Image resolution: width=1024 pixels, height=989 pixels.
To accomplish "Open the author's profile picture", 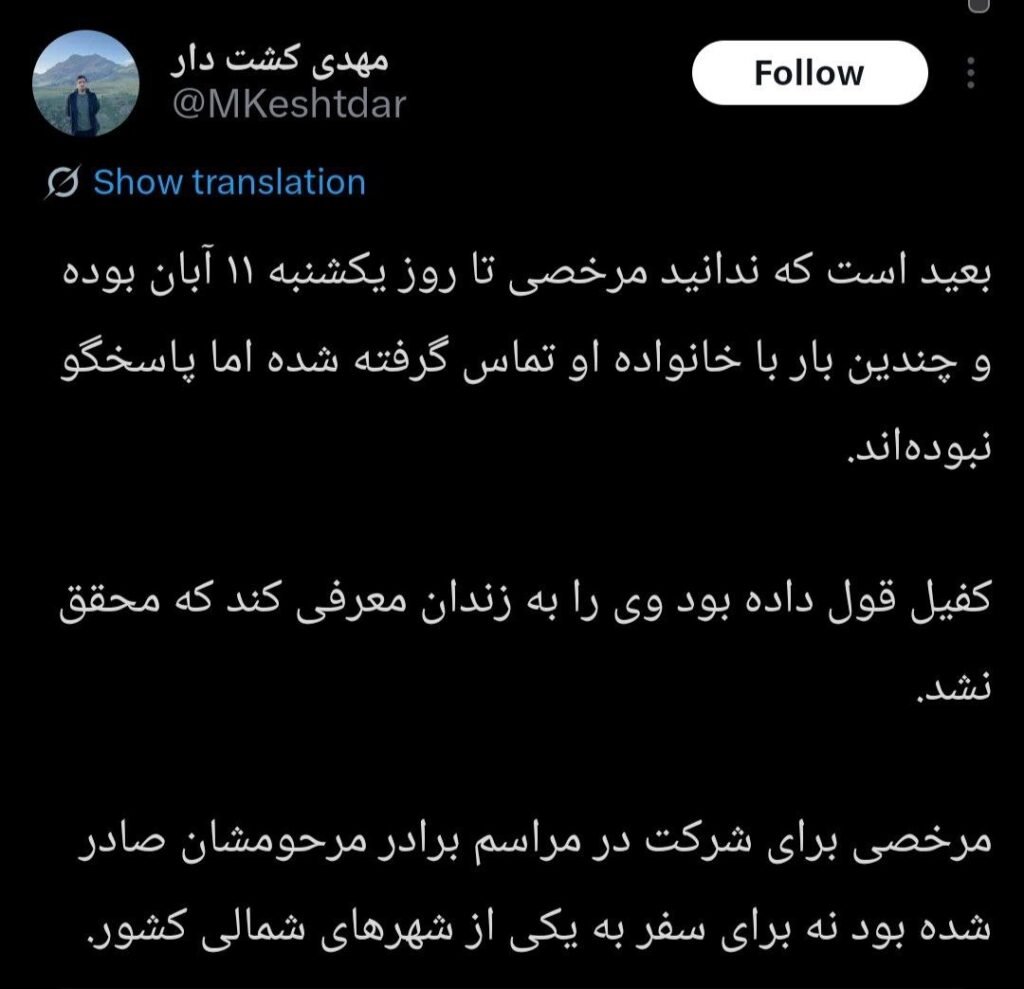I will [x=83, y=90].
